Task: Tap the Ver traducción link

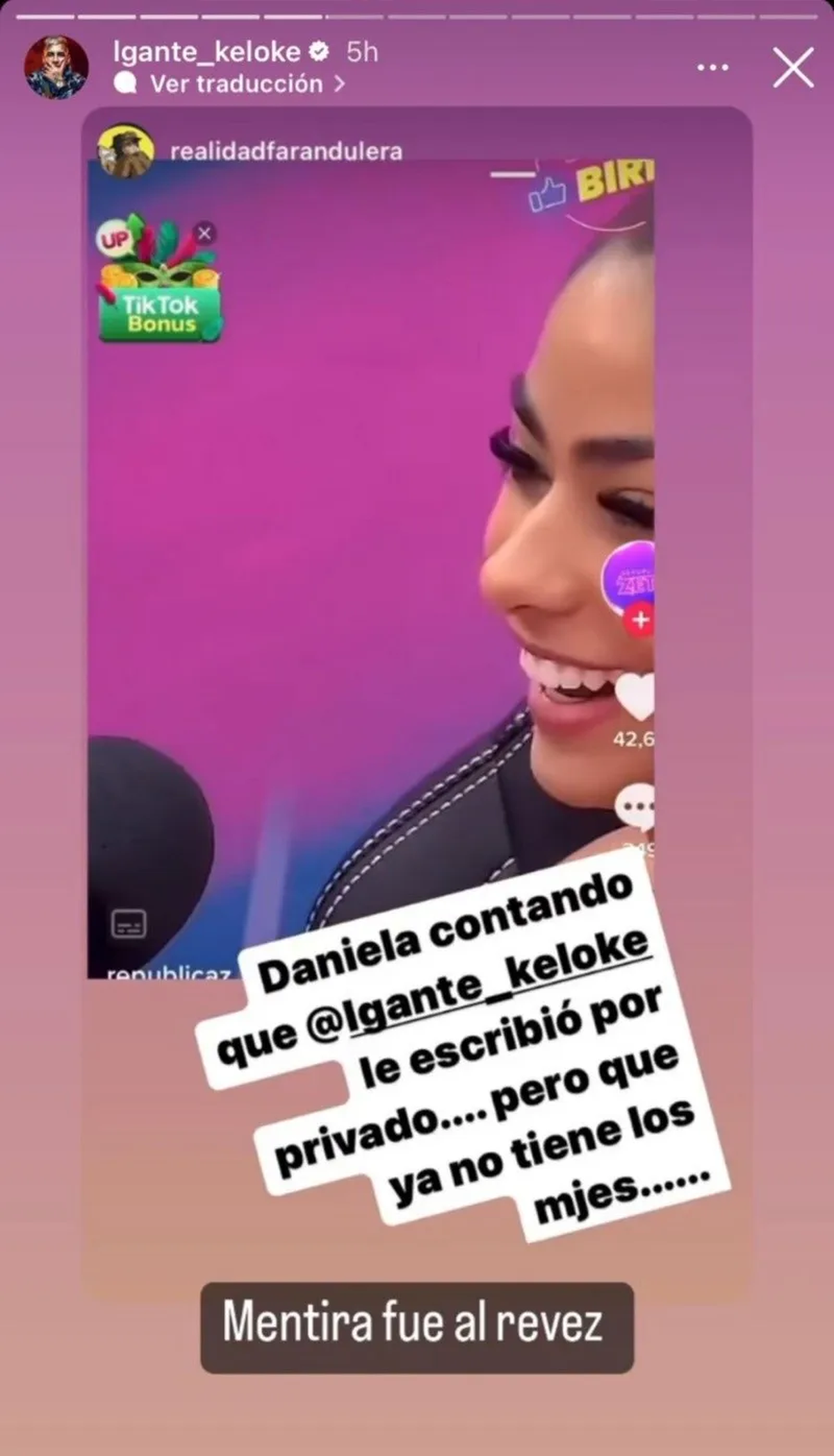Action: point(236,84)
